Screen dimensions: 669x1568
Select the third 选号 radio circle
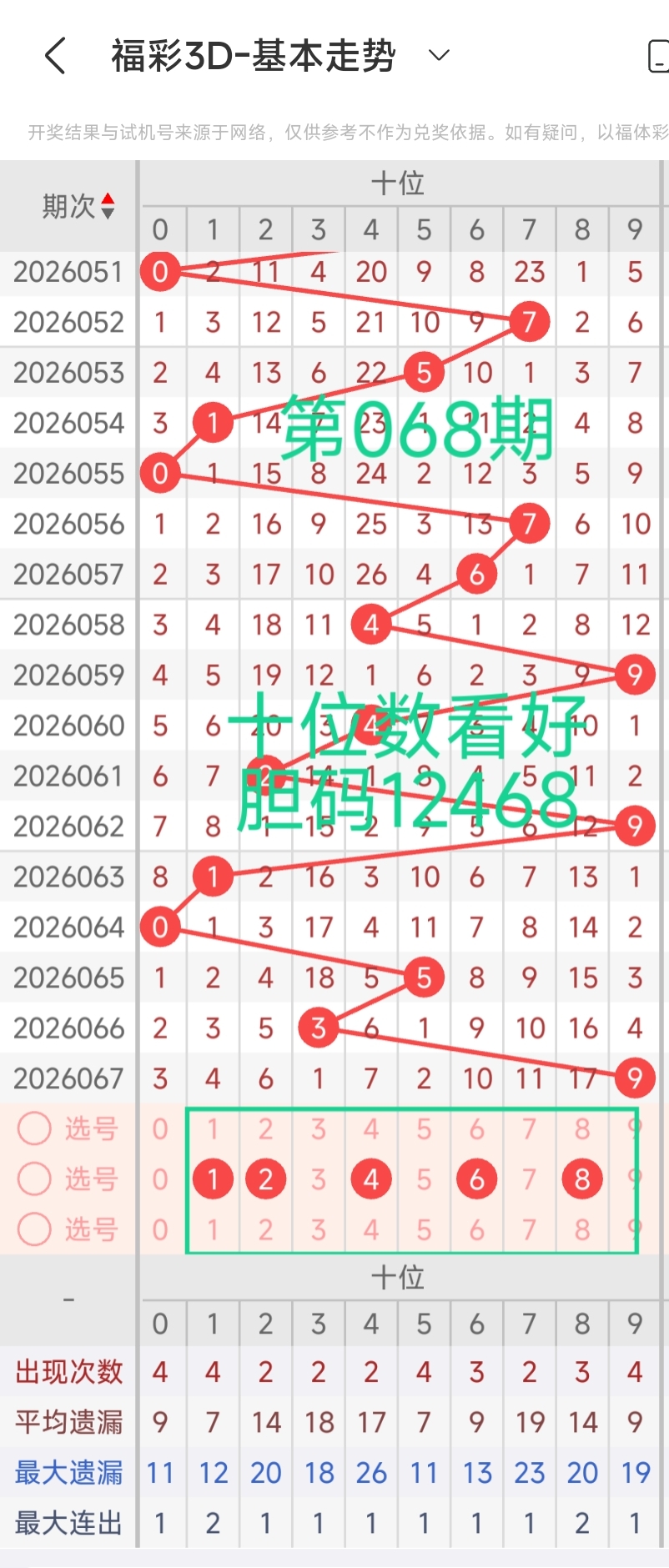point(34,1229)
